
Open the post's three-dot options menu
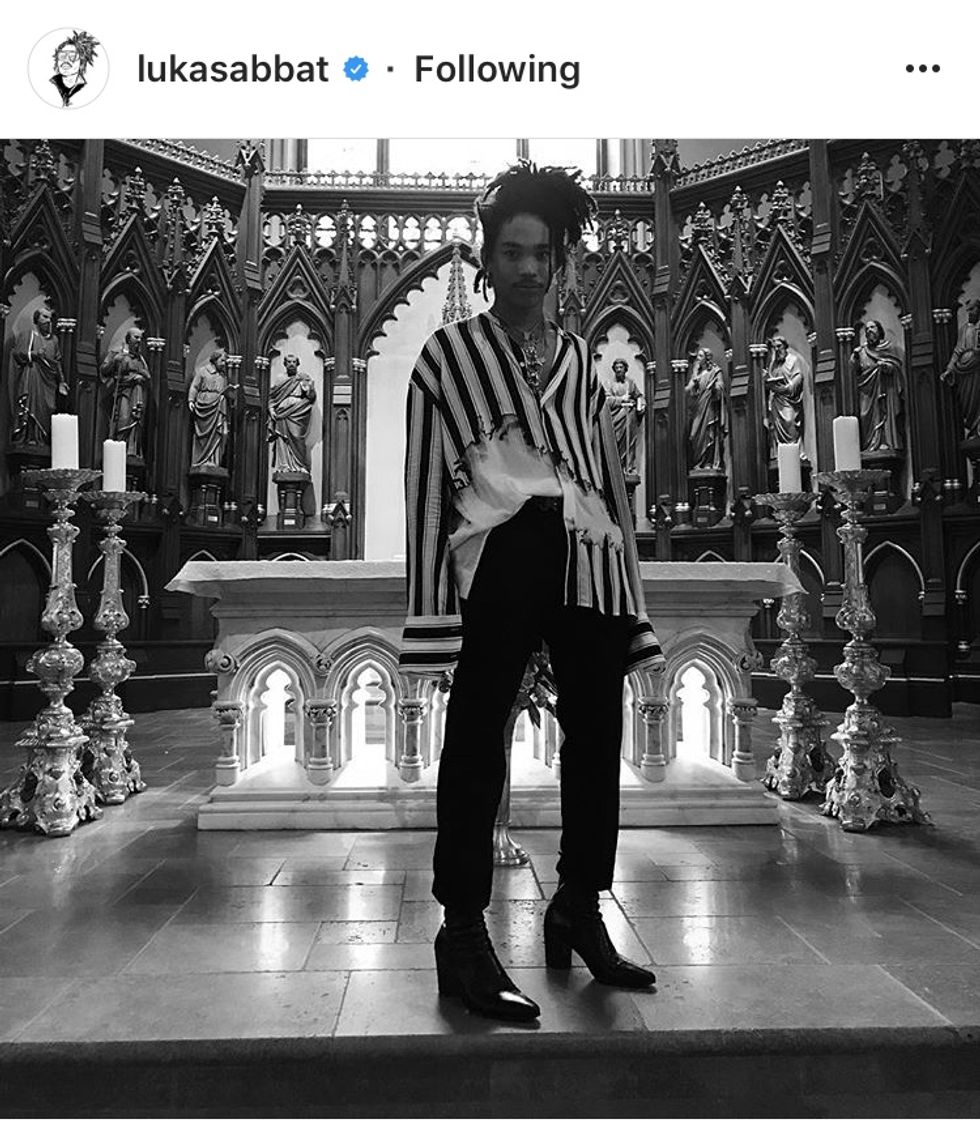922,69
